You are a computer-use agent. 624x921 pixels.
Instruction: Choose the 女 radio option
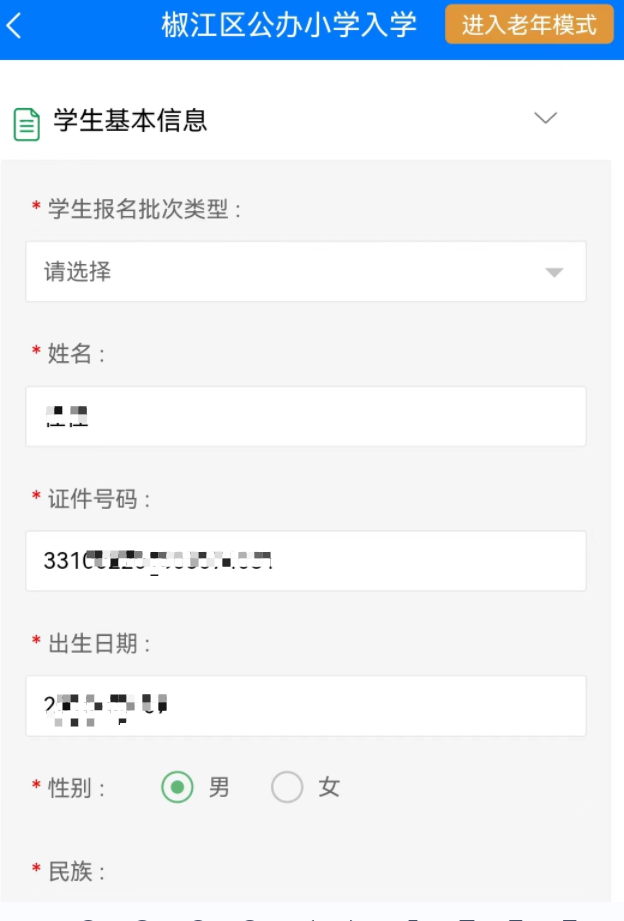287,788
